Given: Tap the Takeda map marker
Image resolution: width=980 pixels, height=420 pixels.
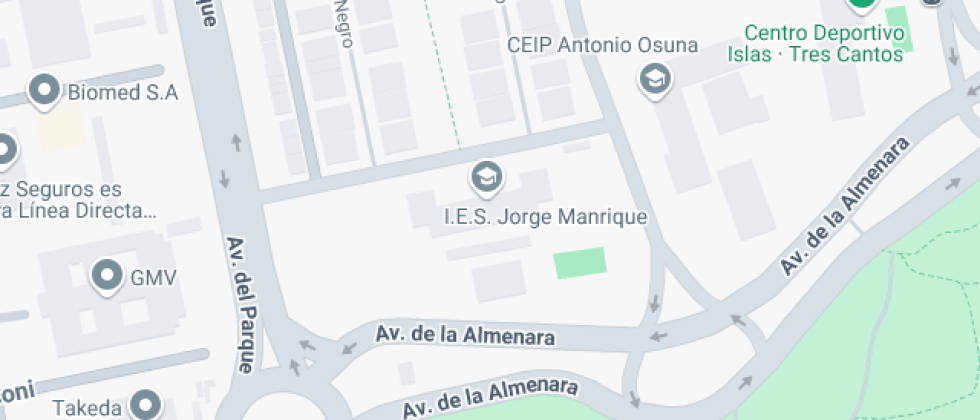Looking at the screenshot, I should [148, 405].
